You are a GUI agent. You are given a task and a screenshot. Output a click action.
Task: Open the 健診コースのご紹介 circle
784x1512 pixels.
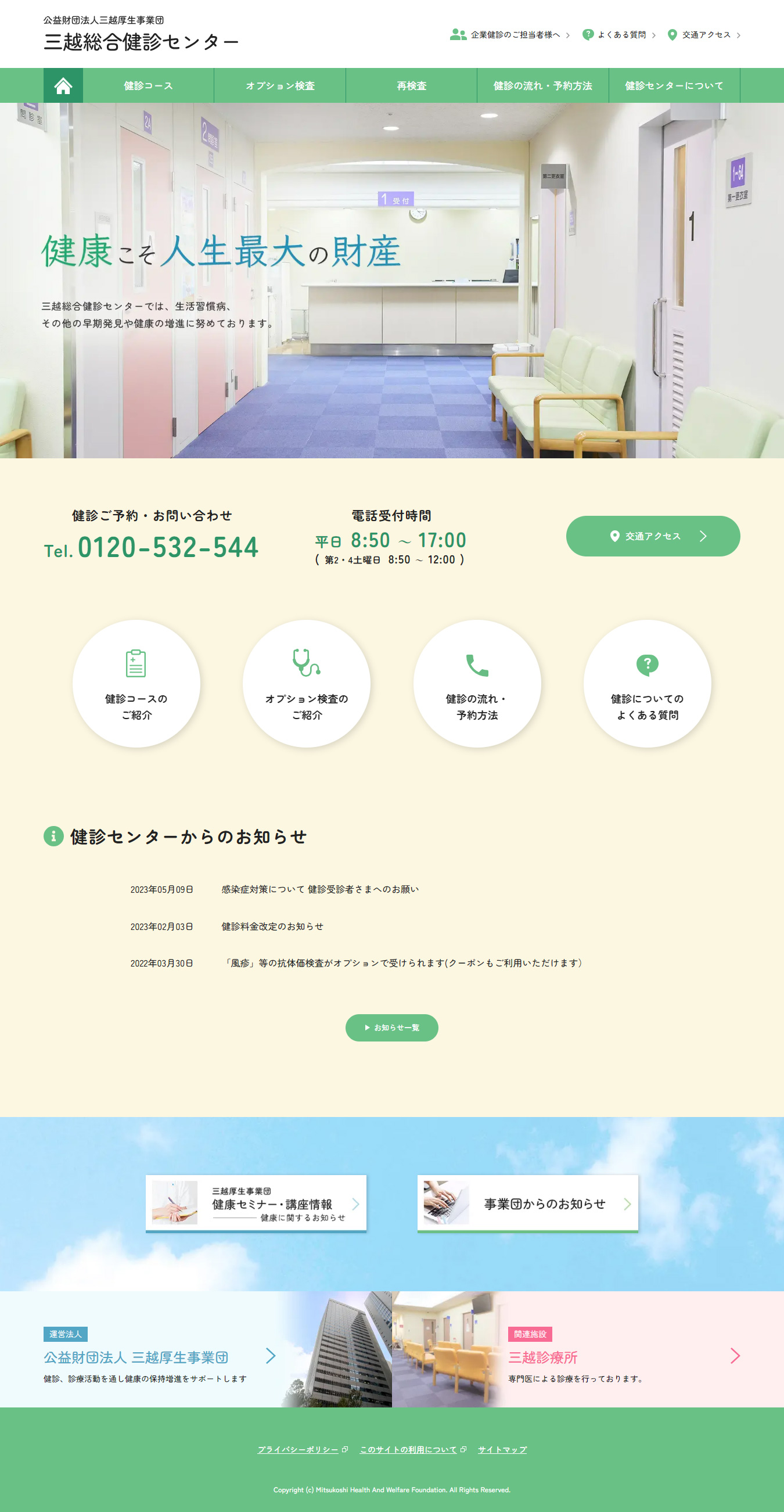(x=136, y=684)
